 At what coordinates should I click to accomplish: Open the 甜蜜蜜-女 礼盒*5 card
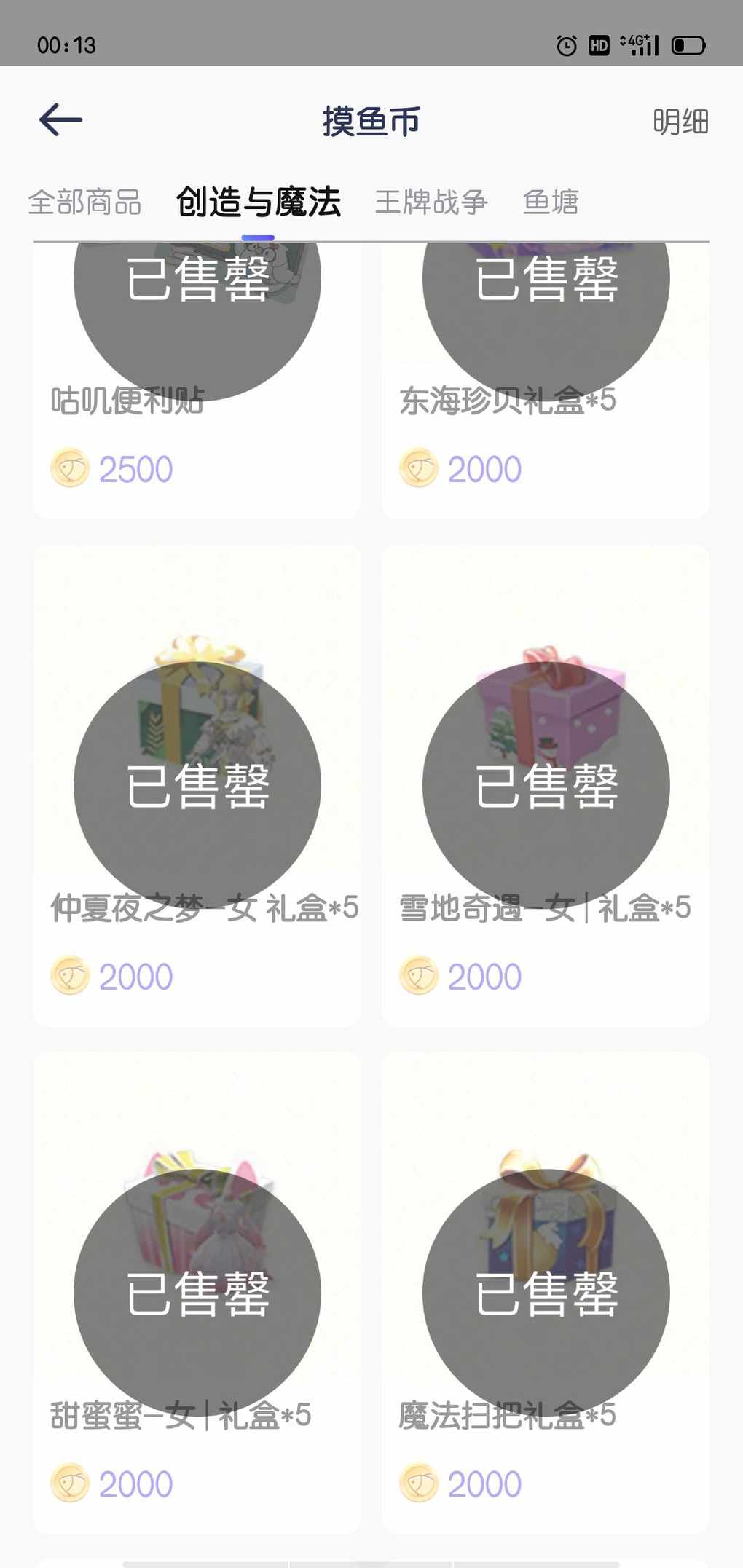pyautogui.click(x=197, y=1293)
